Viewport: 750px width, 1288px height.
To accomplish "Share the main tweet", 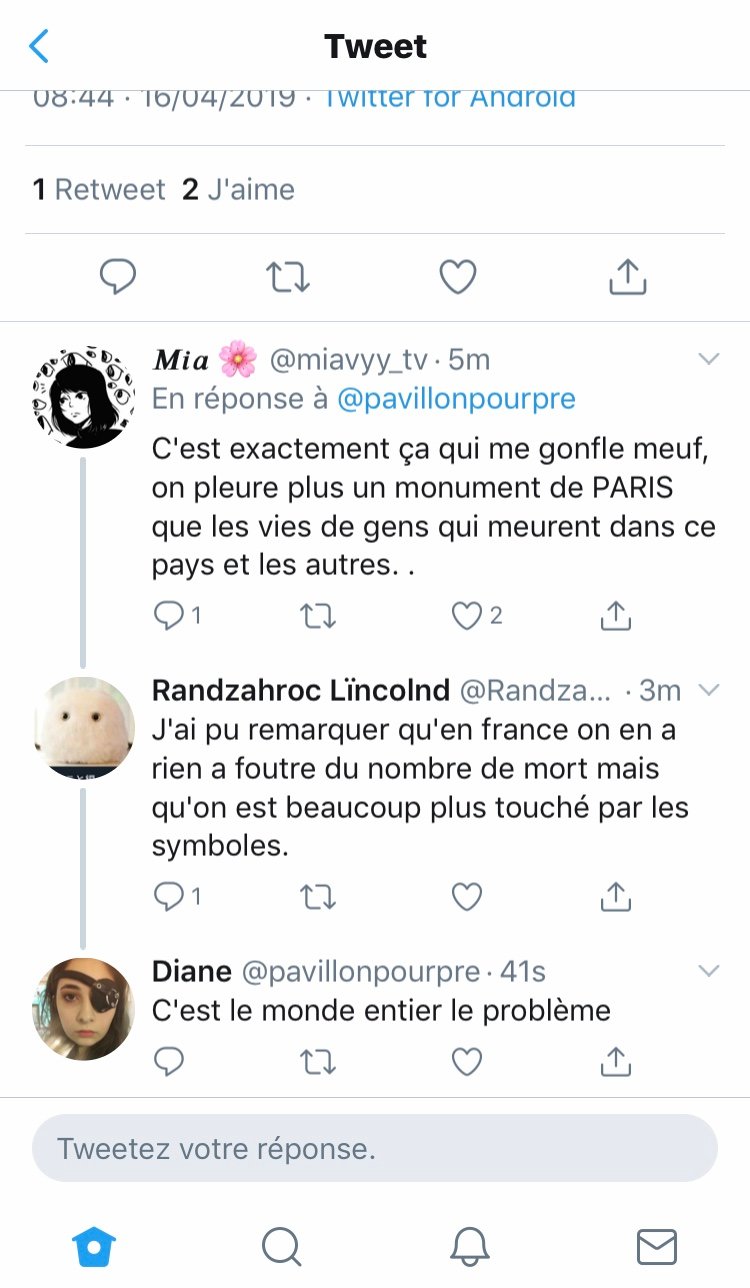I will tap(627, 277).
